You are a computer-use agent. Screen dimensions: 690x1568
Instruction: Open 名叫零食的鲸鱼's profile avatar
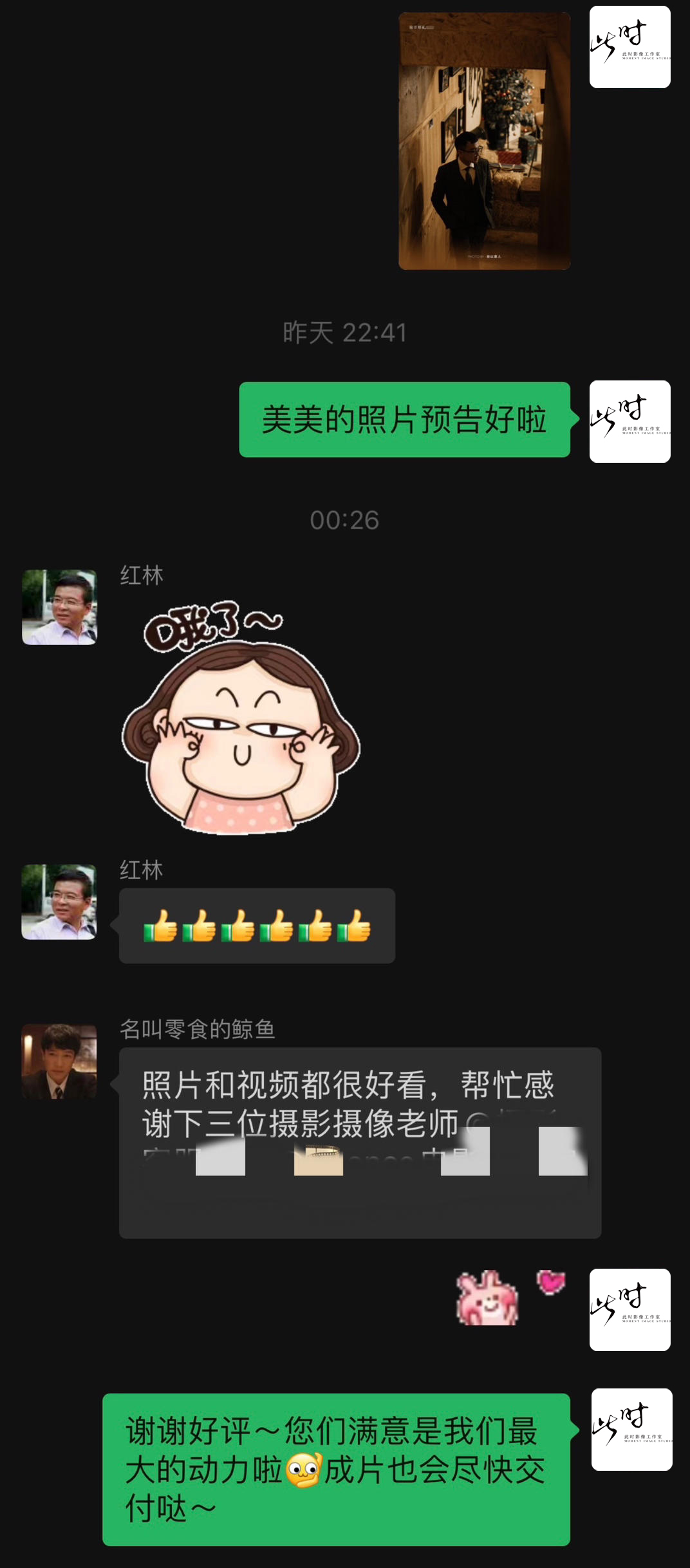(x=59, y=1061)
